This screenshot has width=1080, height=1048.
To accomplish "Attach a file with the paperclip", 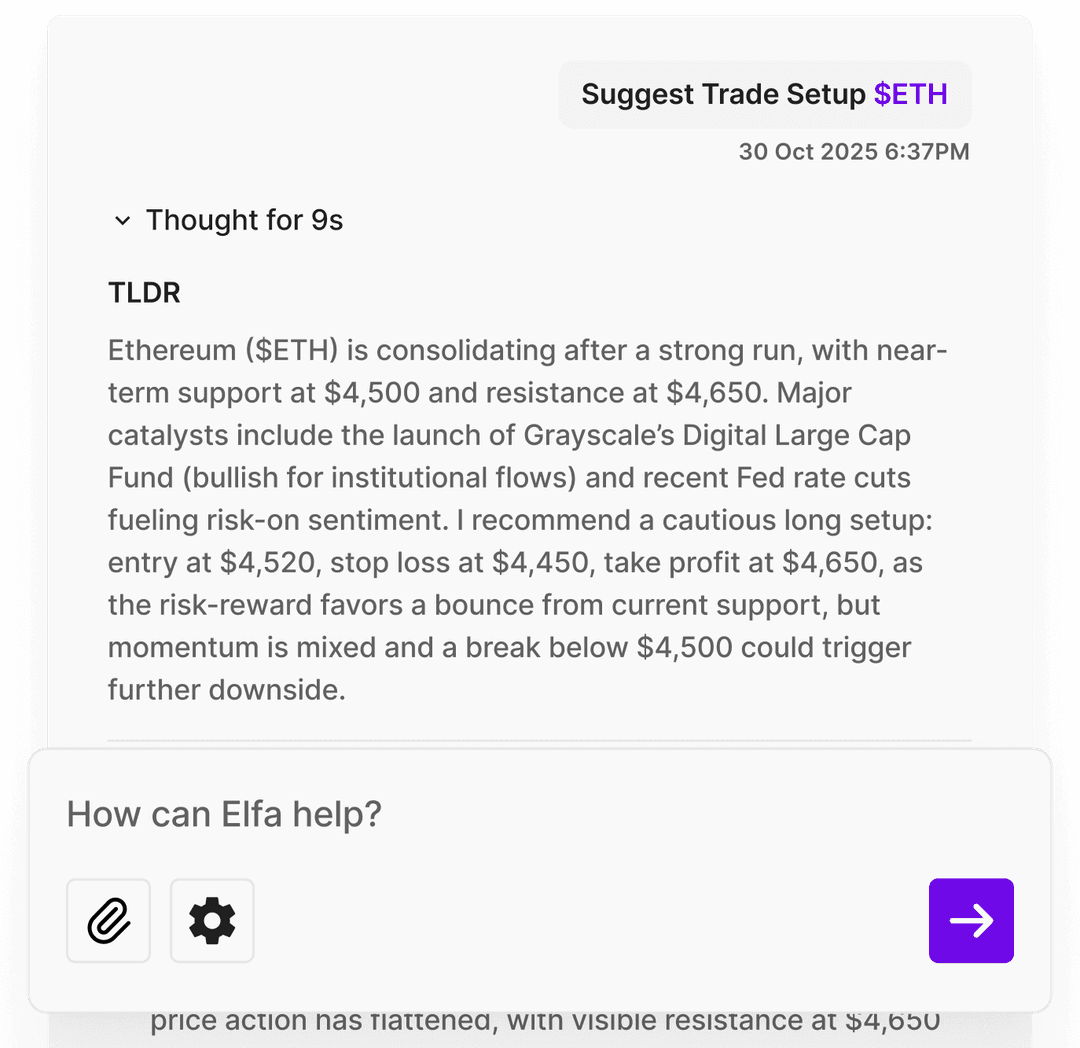I will 109,921.
